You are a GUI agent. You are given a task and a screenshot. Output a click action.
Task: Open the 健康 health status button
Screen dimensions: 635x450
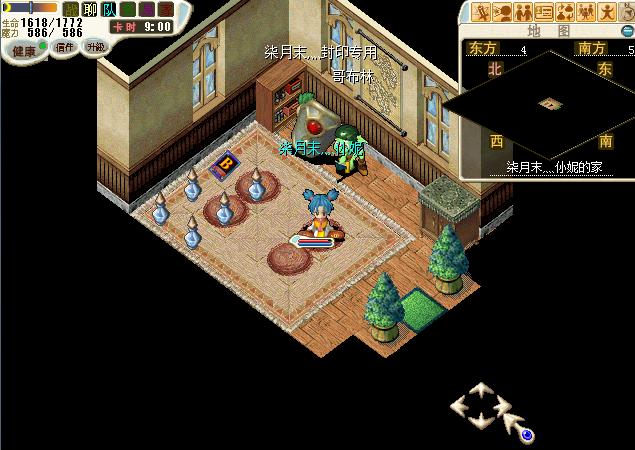coord(23,50)
